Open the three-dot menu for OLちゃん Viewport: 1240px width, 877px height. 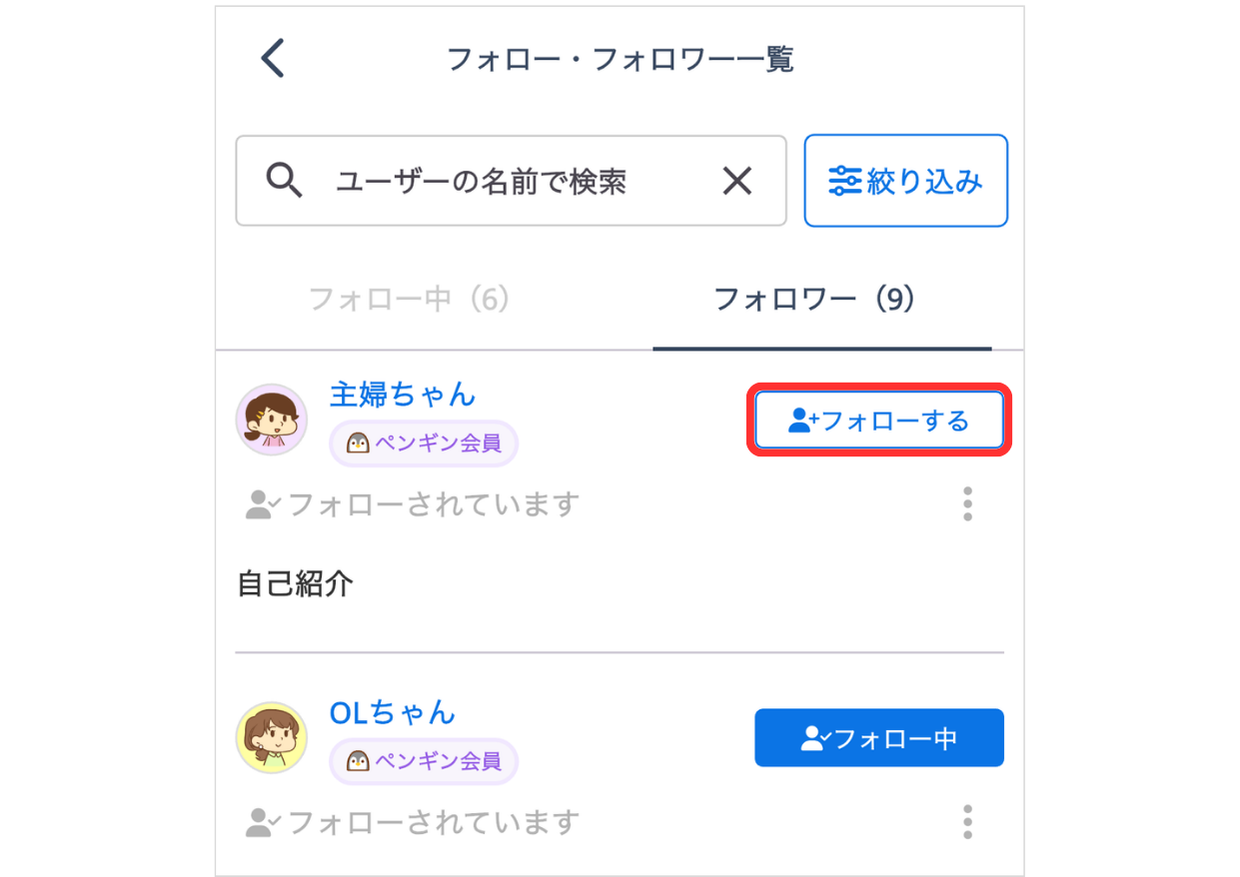[x=967, y=822]
